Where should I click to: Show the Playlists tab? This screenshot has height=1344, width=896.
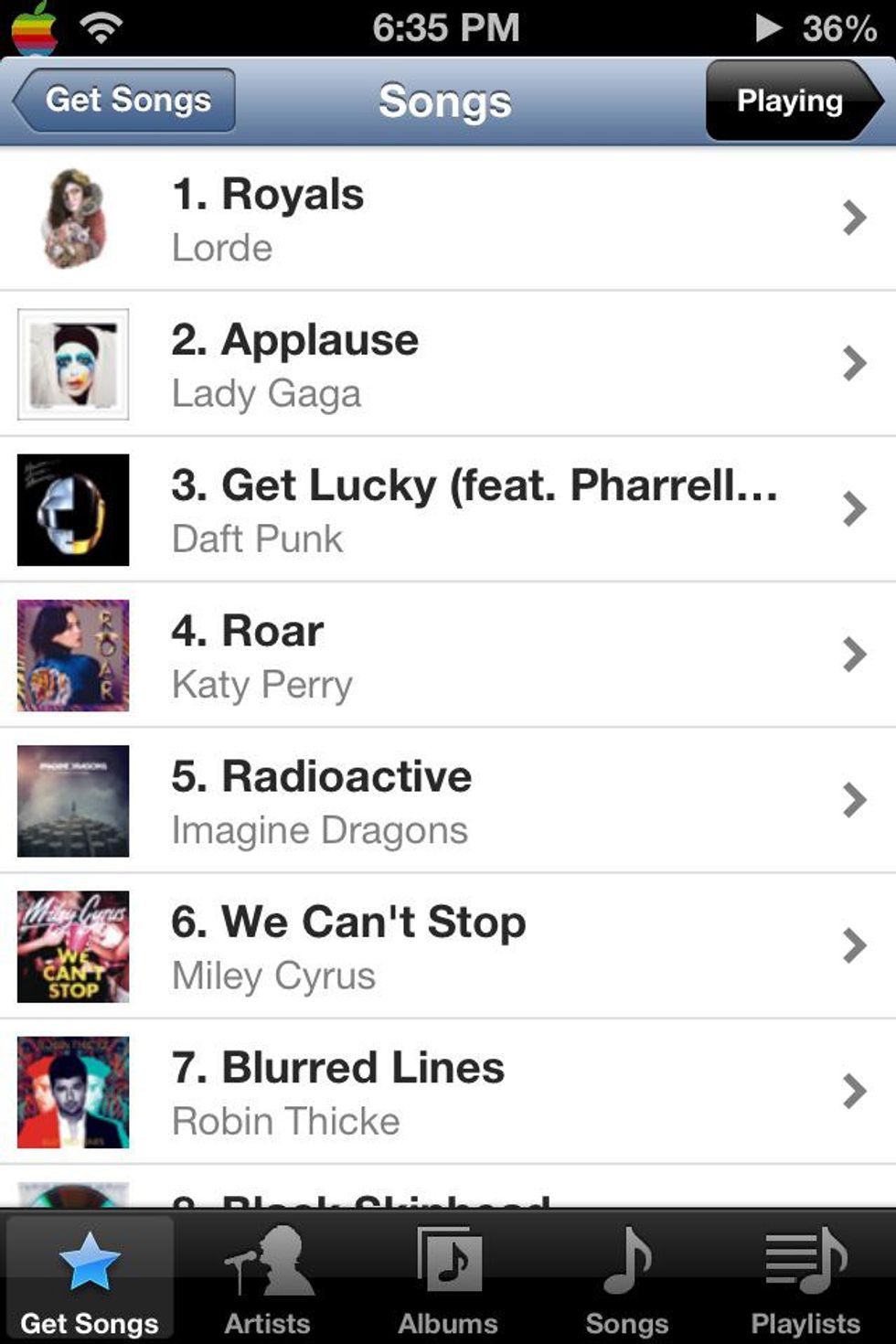tap(805, 1280)
